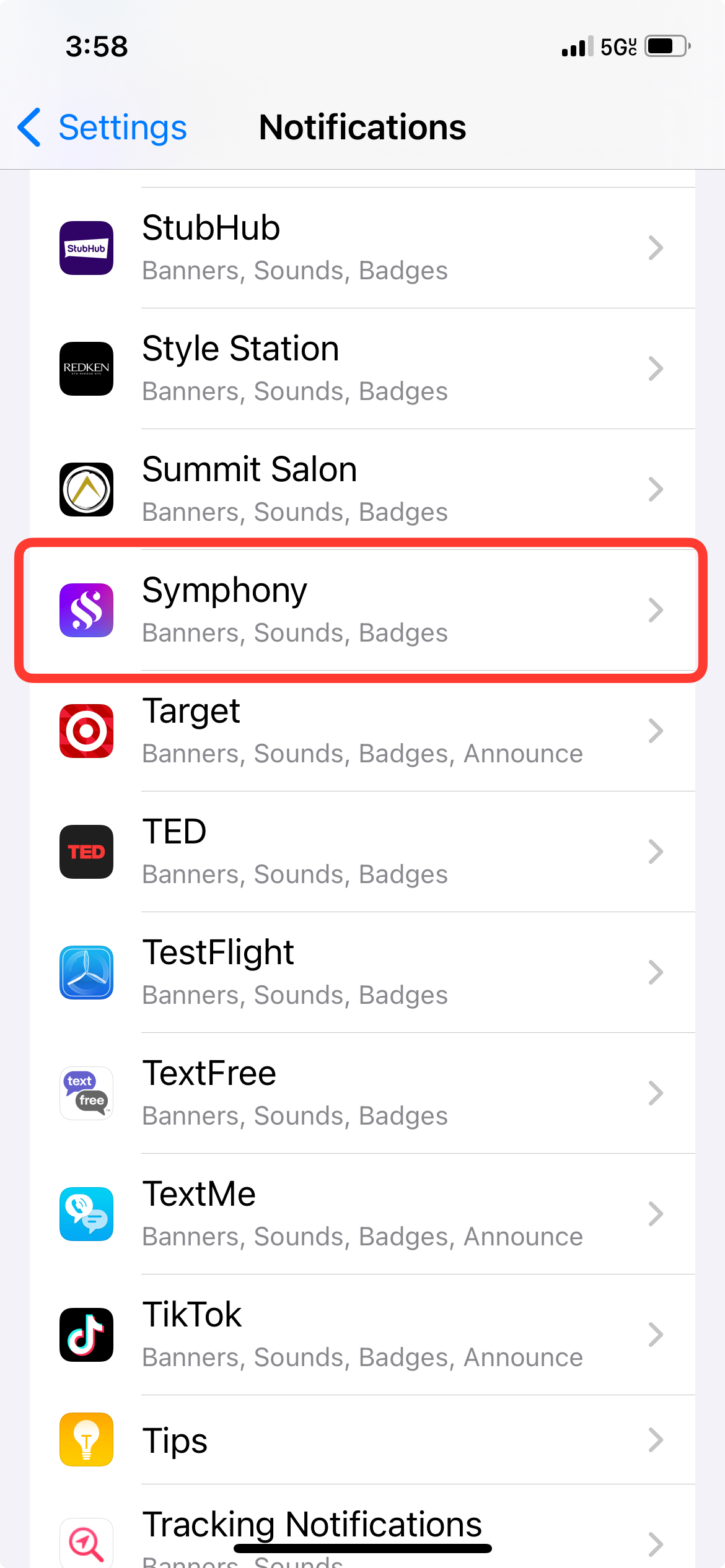Open Target notification settings
The width and height of the screenshot is (725, 1568).
(362, 731)
